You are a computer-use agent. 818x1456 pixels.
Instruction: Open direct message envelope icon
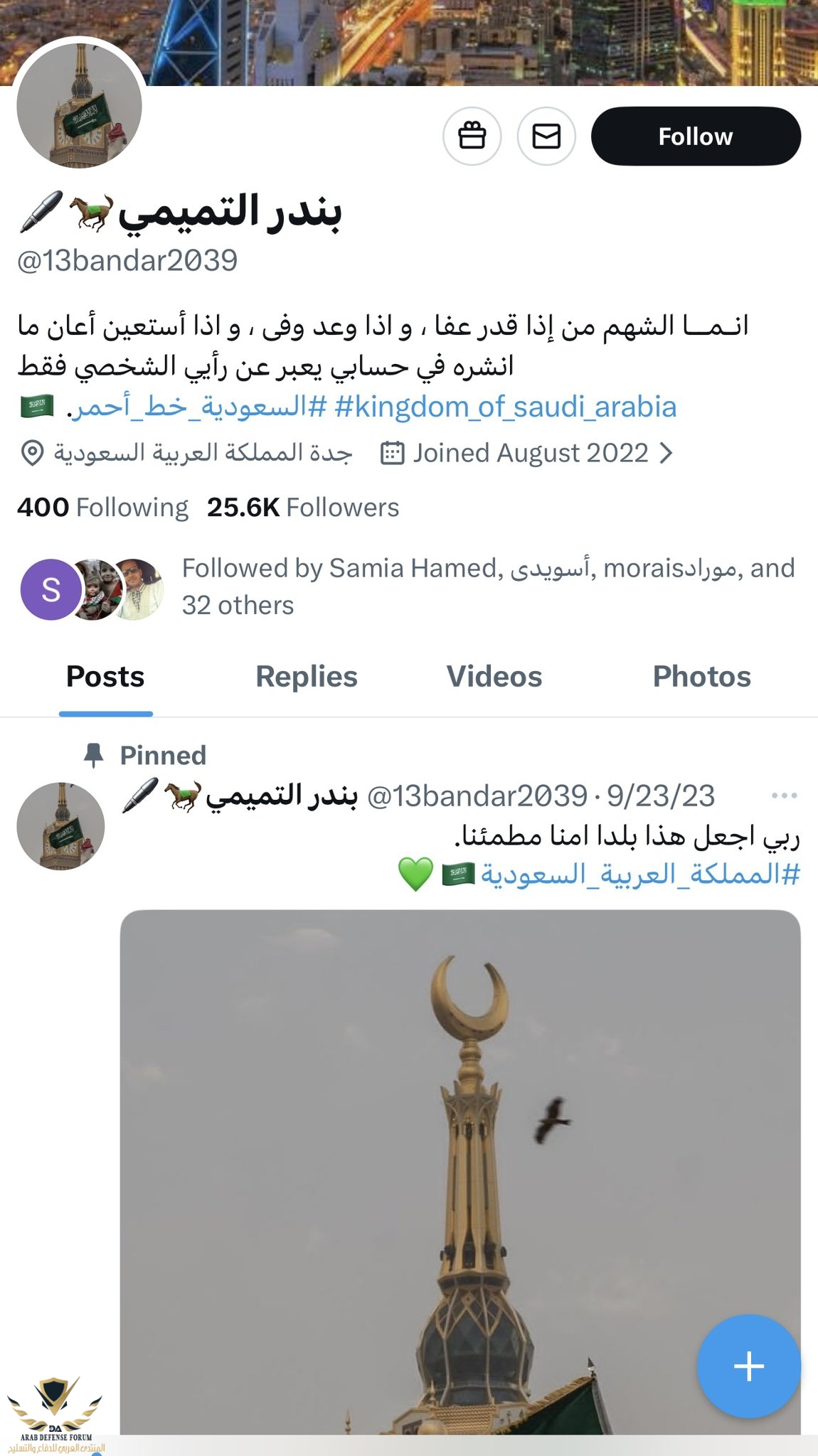(x=546, y=136)
